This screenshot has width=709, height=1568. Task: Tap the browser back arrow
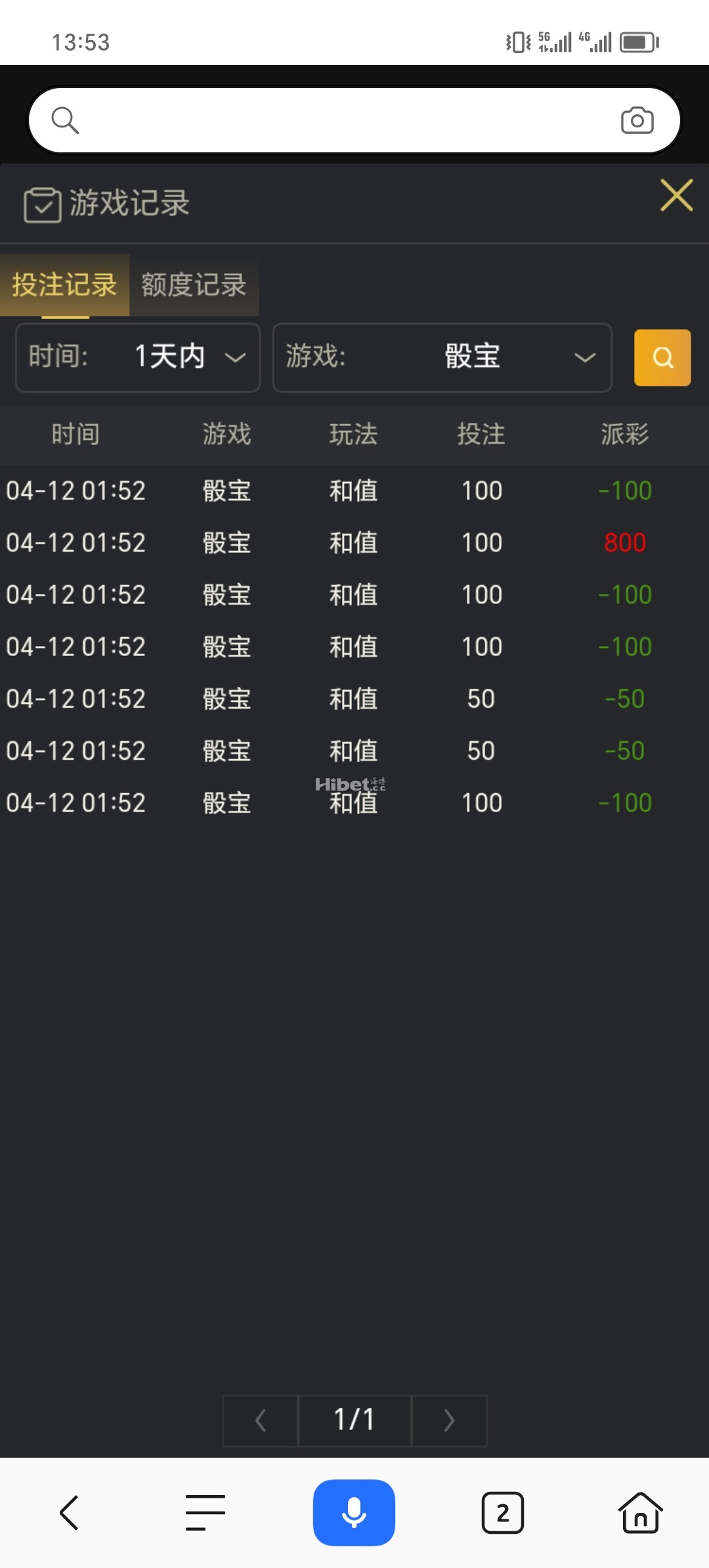(70, 1513)
